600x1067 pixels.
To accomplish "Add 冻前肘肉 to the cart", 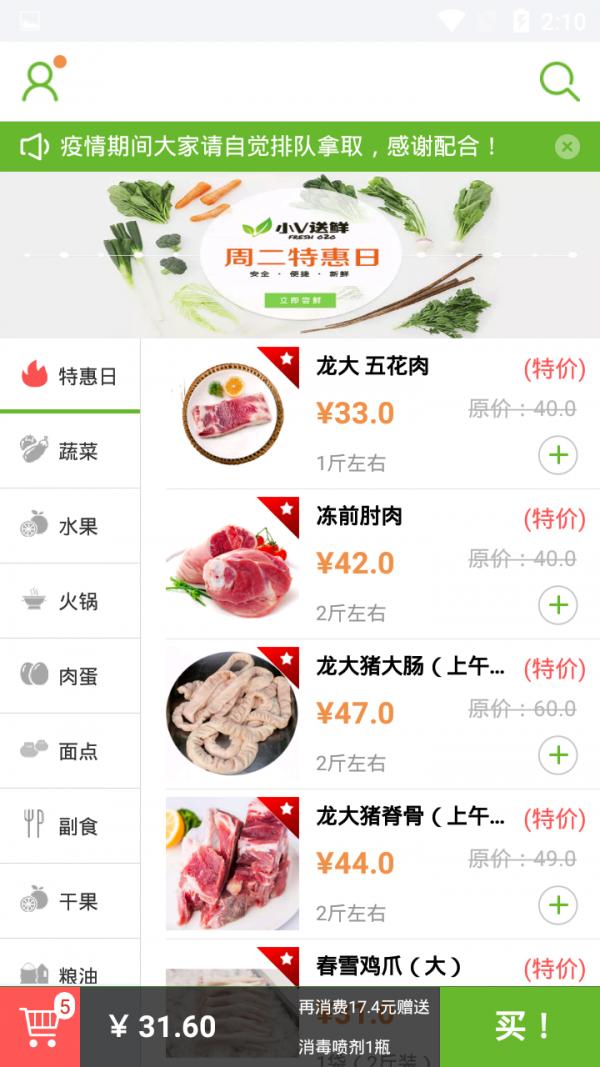I will pos(558,605).
